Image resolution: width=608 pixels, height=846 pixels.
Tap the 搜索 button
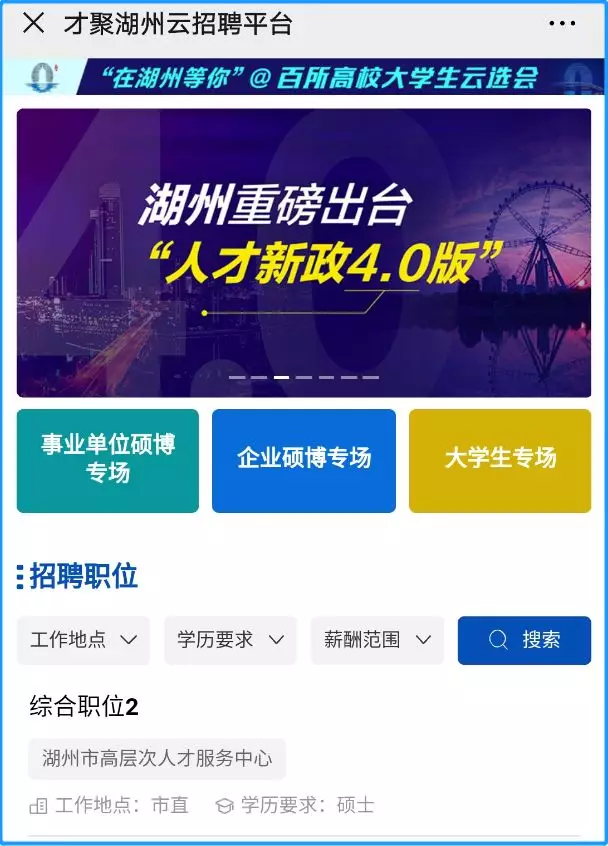[x=524, y=640]
